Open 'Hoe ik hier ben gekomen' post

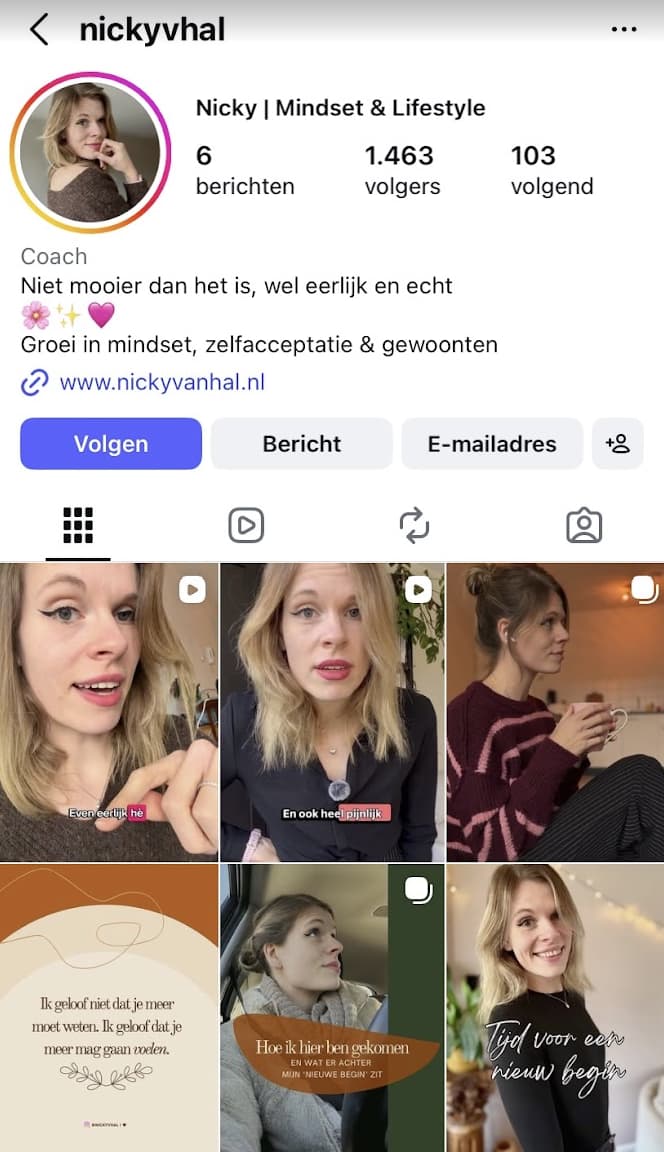331,1008
